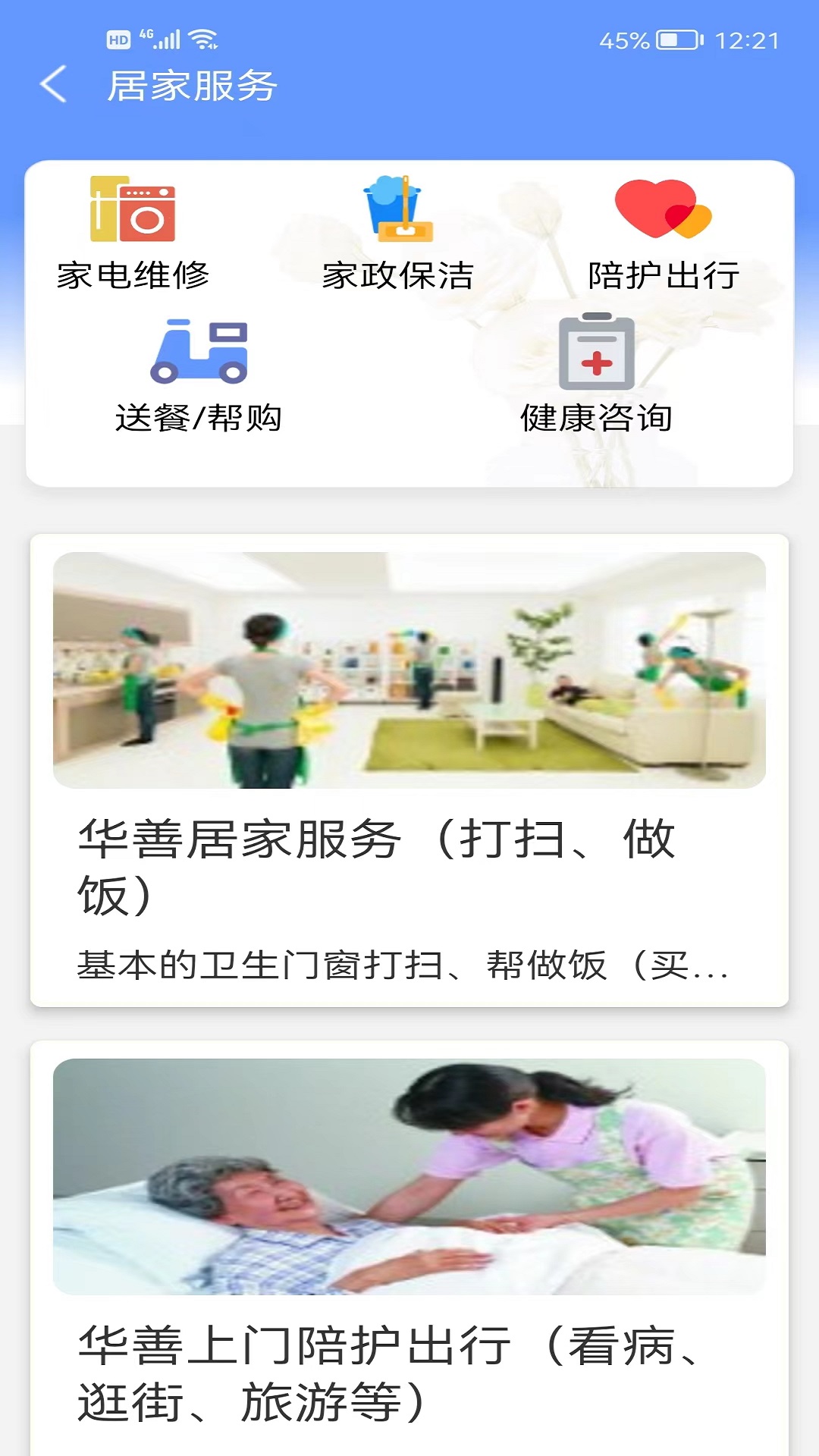This screenshot has width=819, height=1456.
Task: Tap the back arrow to leave 居家服务
Action: point(51,86)
